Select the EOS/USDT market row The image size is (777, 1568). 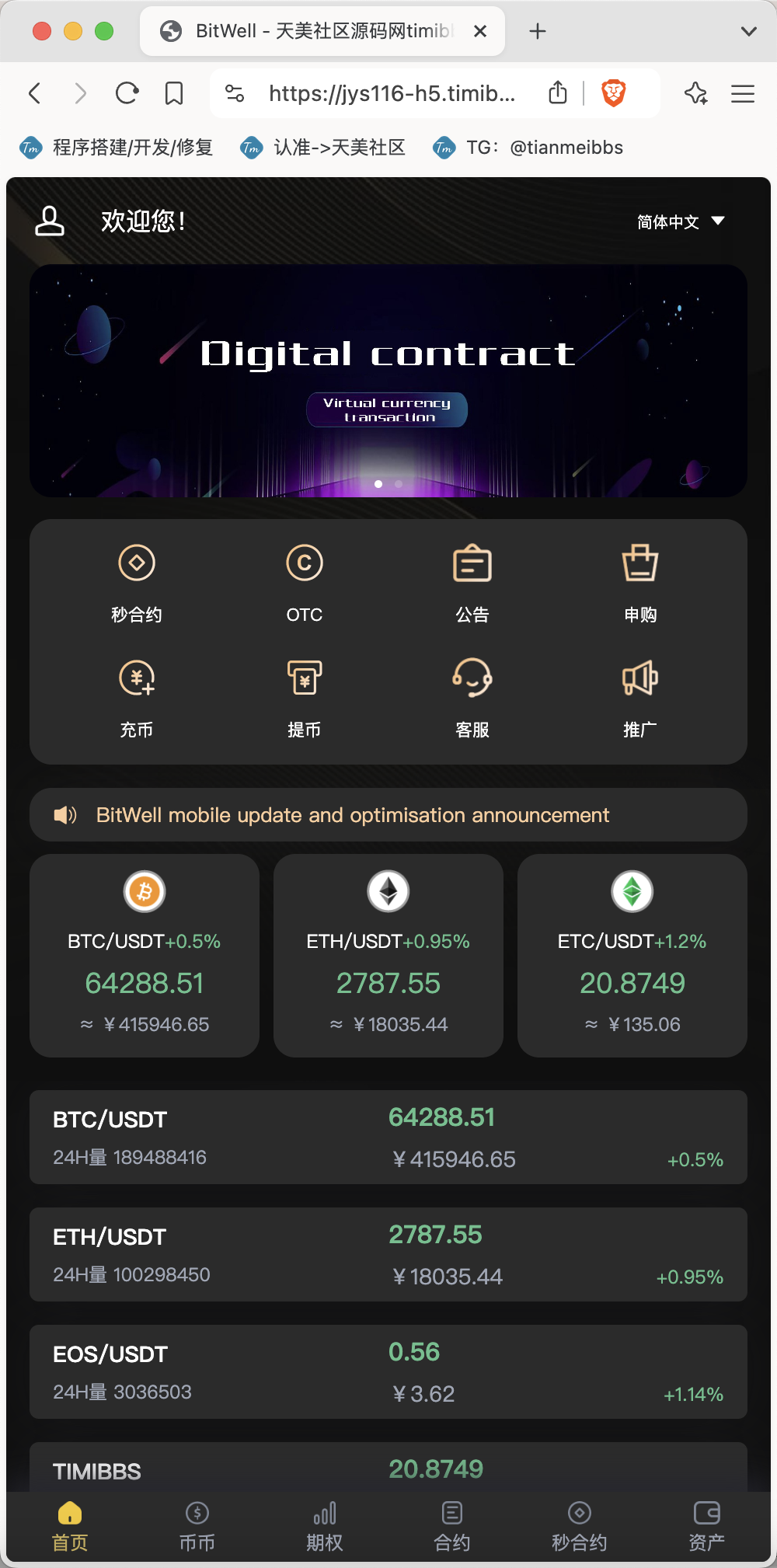point(388,1372)
